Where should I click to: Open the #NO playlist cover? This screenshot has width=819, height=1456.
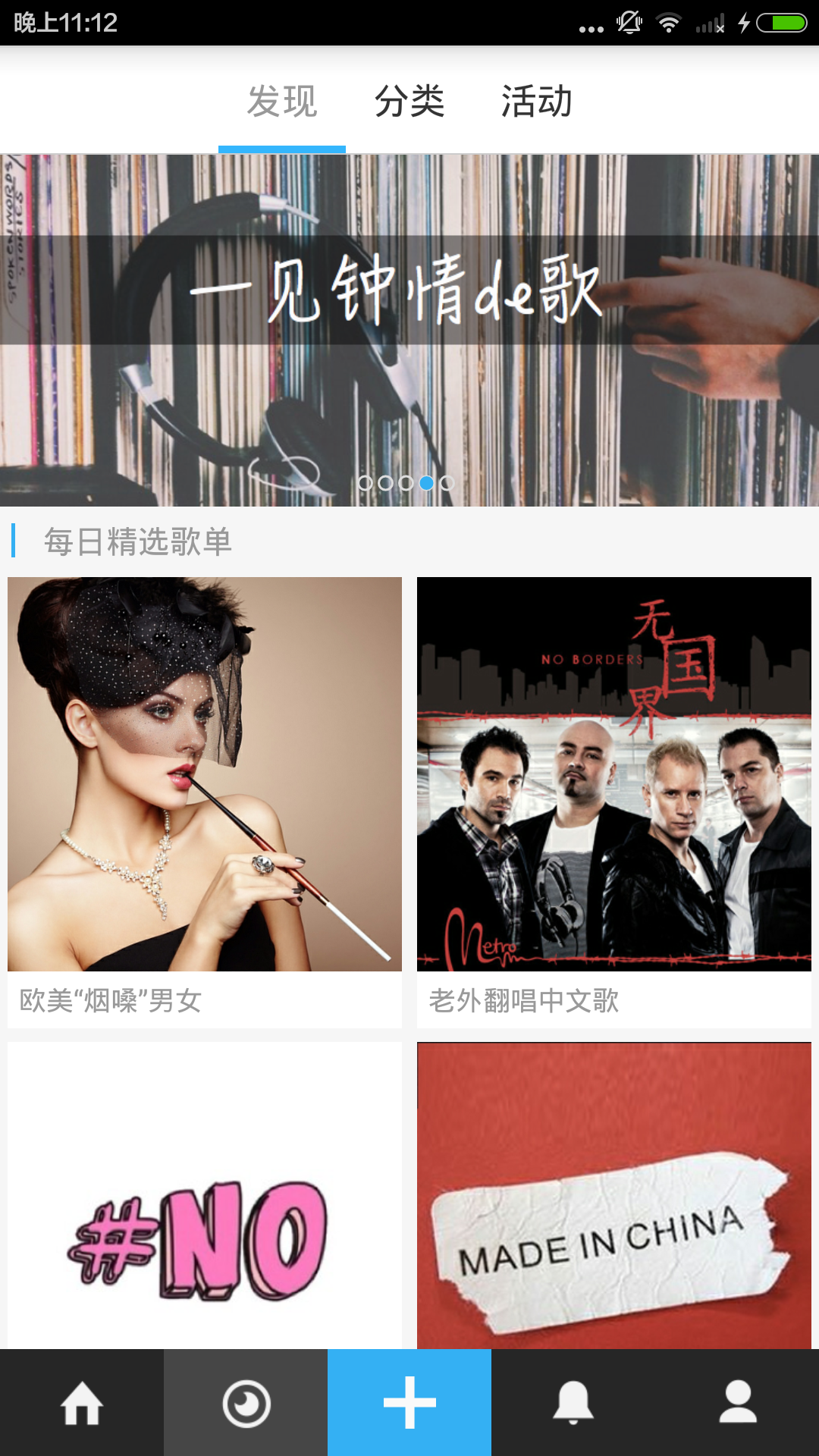(x=205, y=1213)
